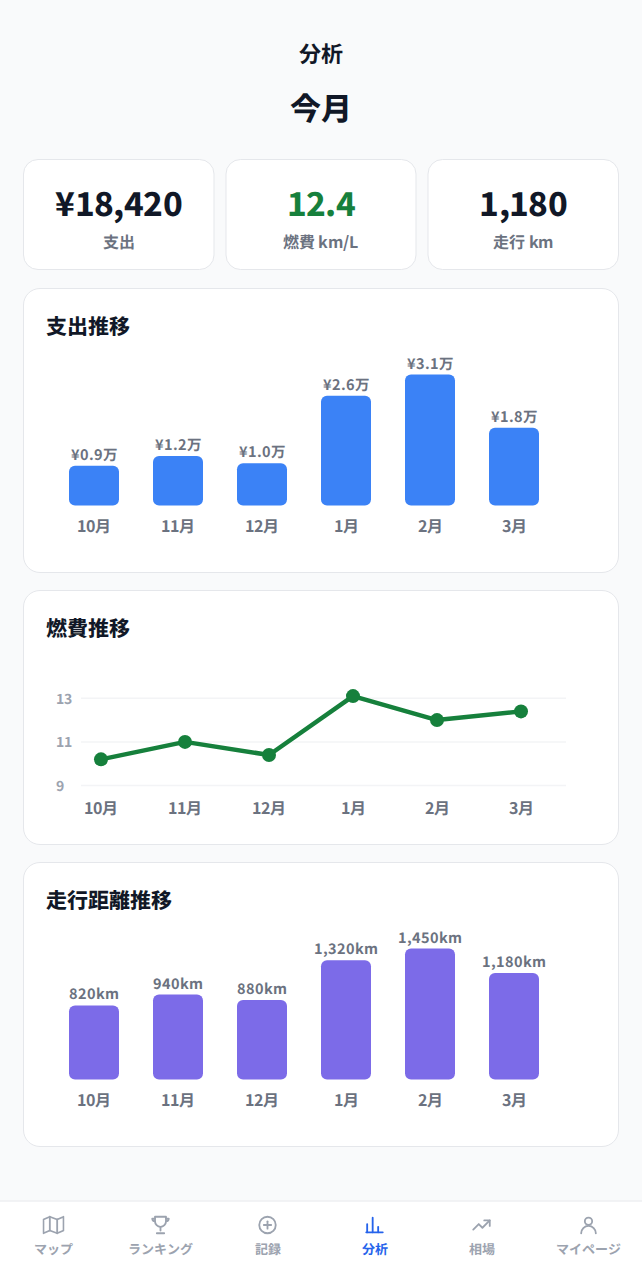This screenshot has height=1284, width=642.
Task: Switch to the マップ tab
Action: coord(53,1236)
